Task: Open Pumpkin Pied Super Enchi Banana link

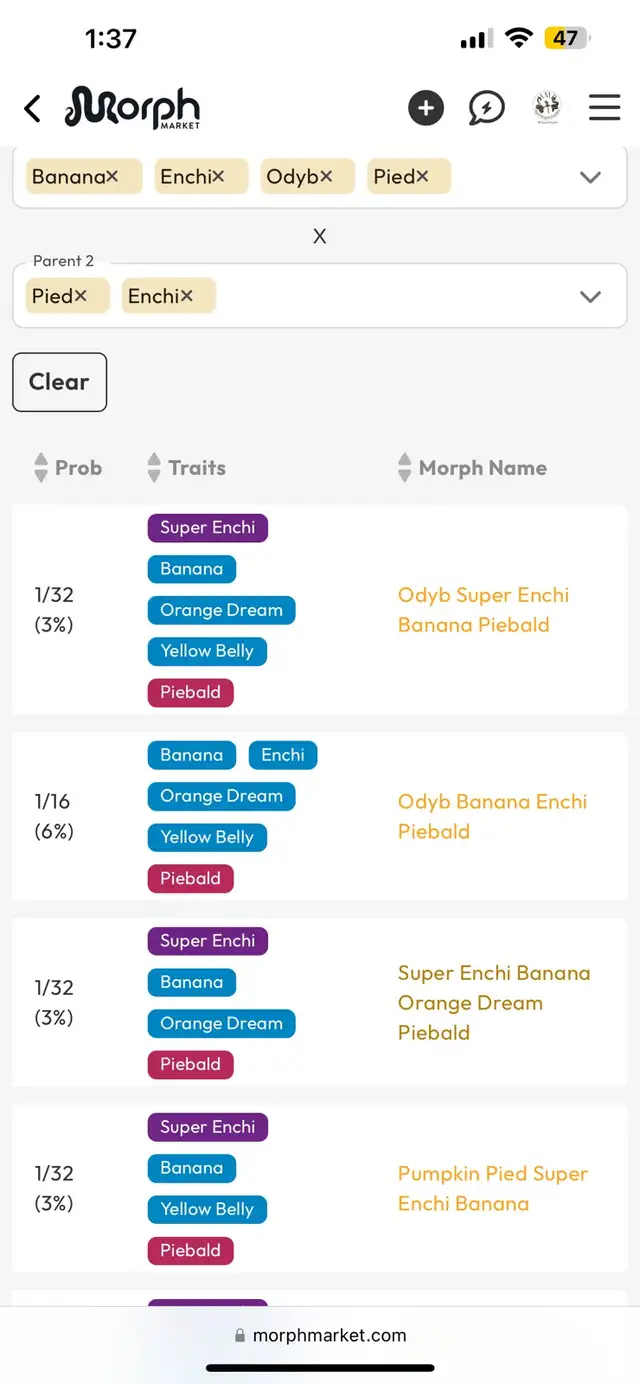Action: coord(492,1188)
